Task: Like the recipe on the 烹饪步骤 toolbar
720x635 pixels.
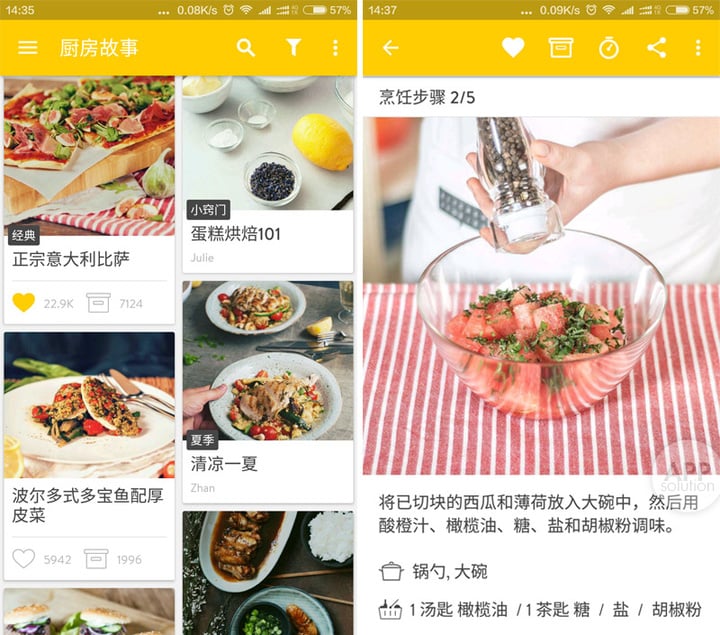Action: pos(513,48)
